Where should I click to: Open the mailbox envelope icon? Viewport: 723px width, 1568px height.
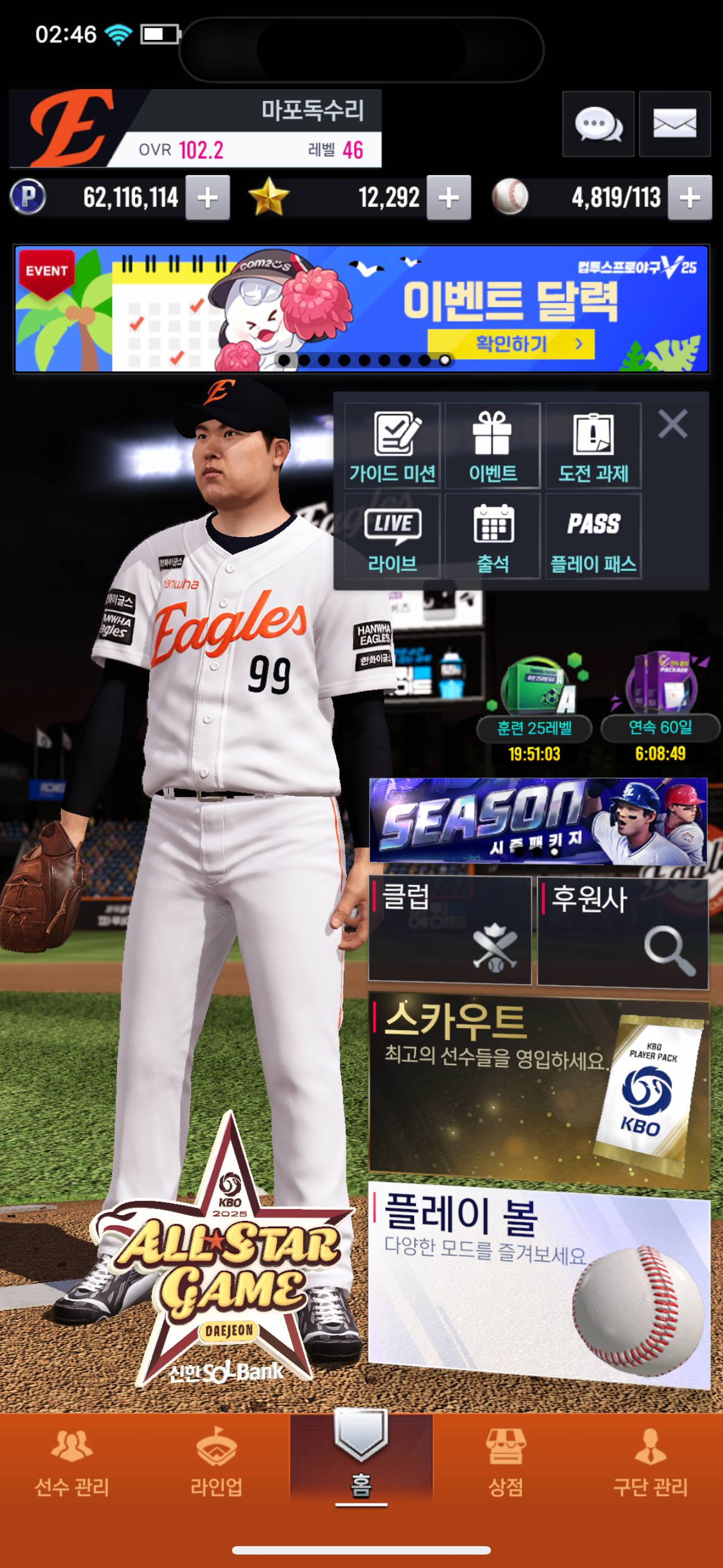(674, 124)
